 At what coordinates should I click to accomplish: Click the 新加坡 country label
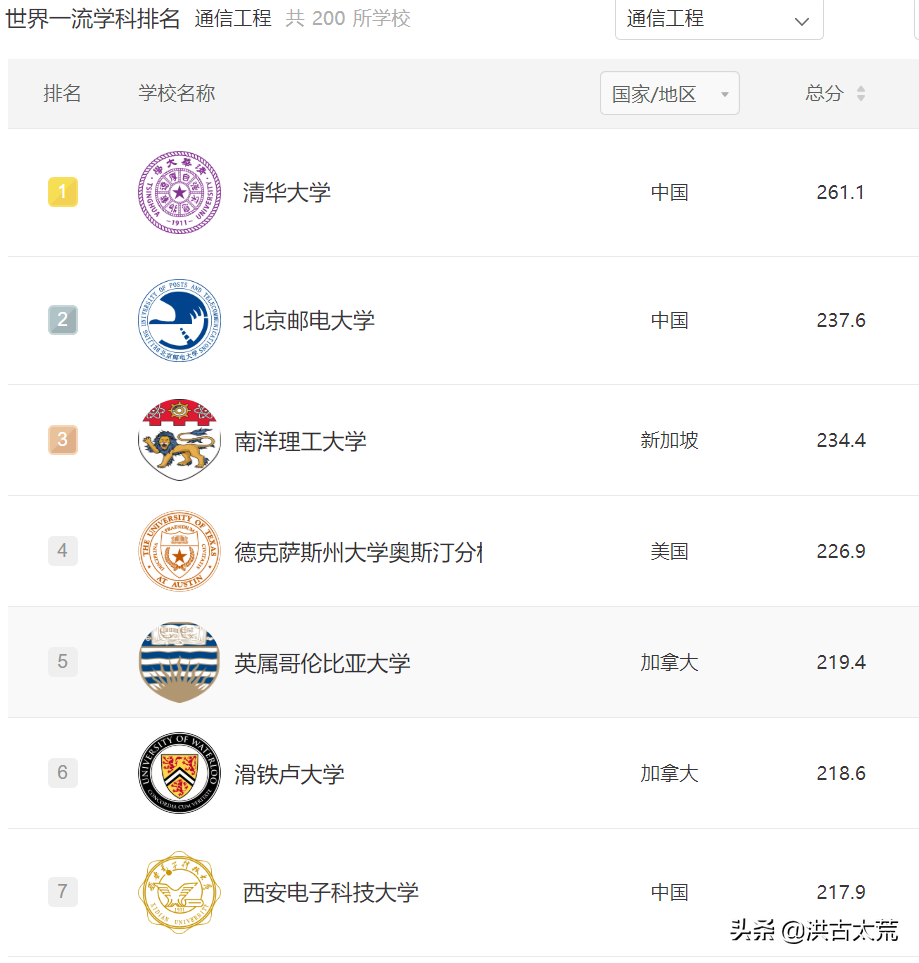(x=668, y=440)
